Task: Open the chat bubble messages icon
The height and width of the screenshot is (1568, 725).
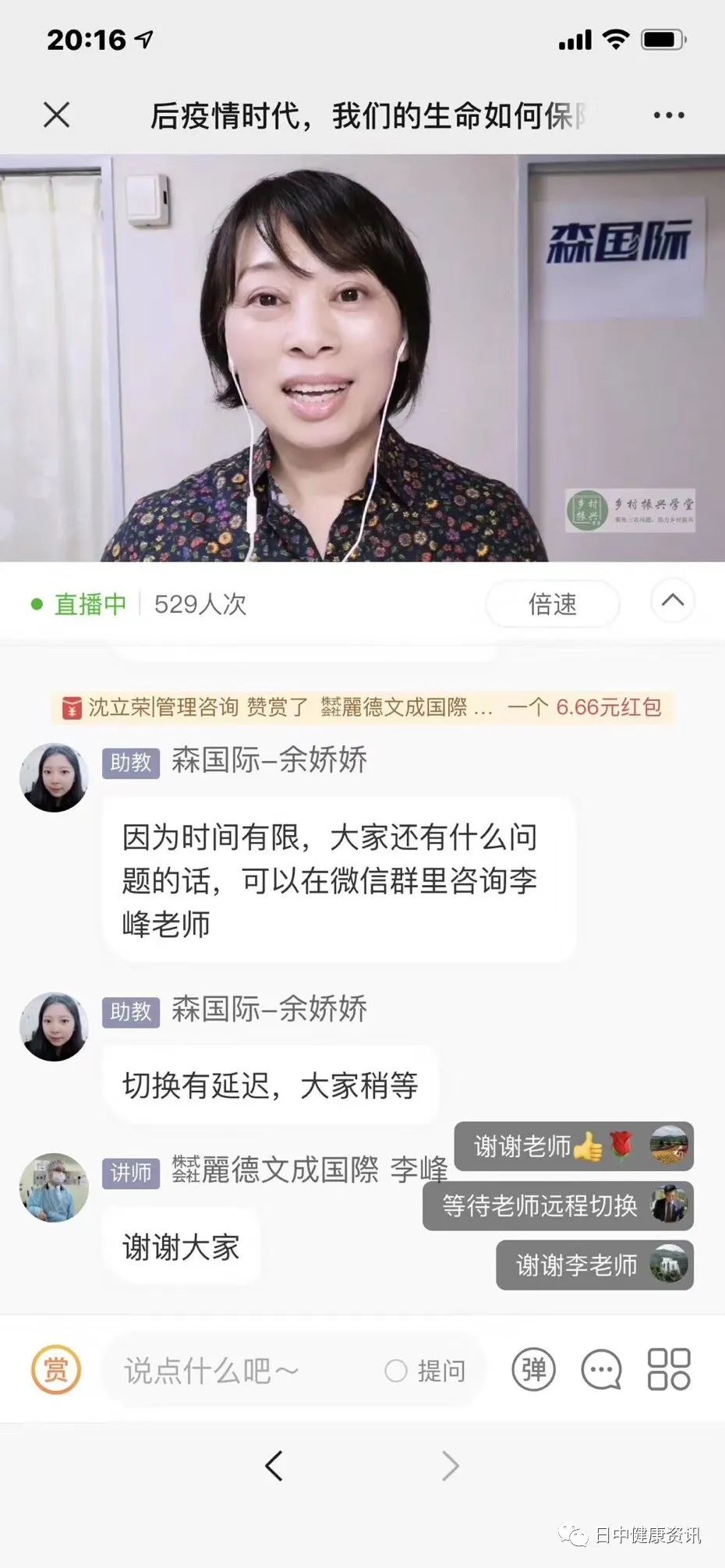Action: pyautogui.click(x=601, y=1370)
